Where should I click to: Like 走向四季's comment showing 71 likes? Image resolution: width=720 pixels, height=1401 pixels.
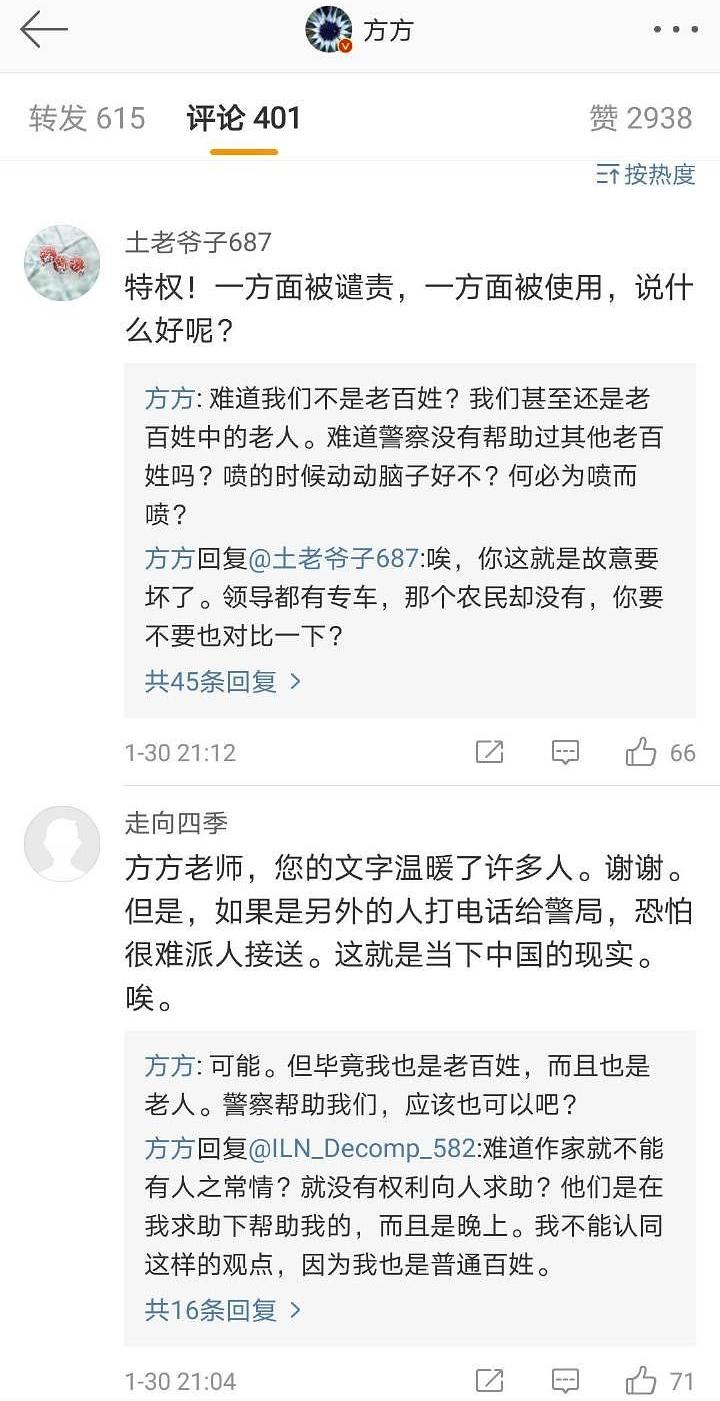641,1381
